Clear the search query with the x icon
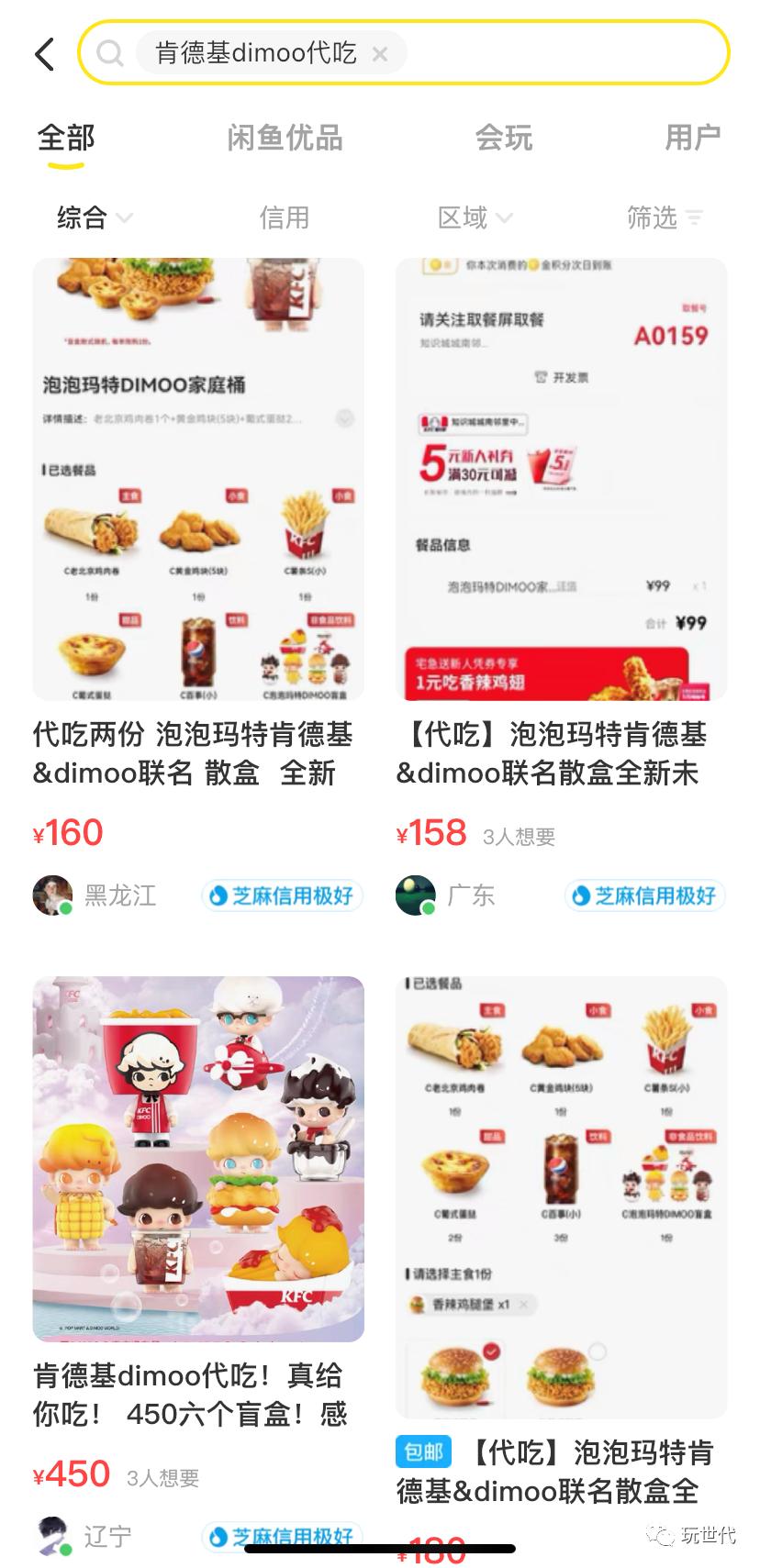The width and height of the screenshot is (760, 1568). (378, 52)
